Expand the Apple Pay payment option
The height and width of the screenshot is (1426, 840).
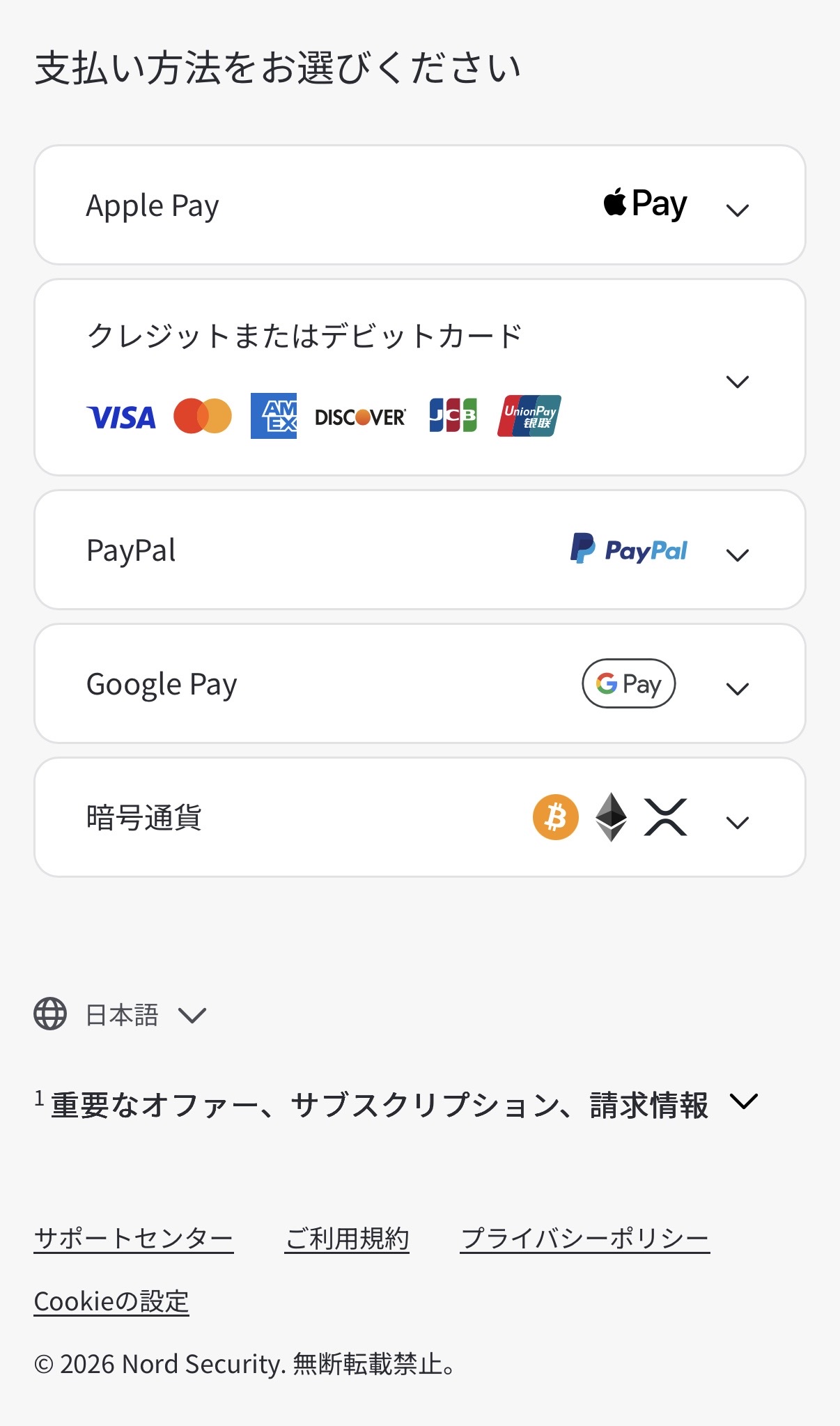(737, 207)
